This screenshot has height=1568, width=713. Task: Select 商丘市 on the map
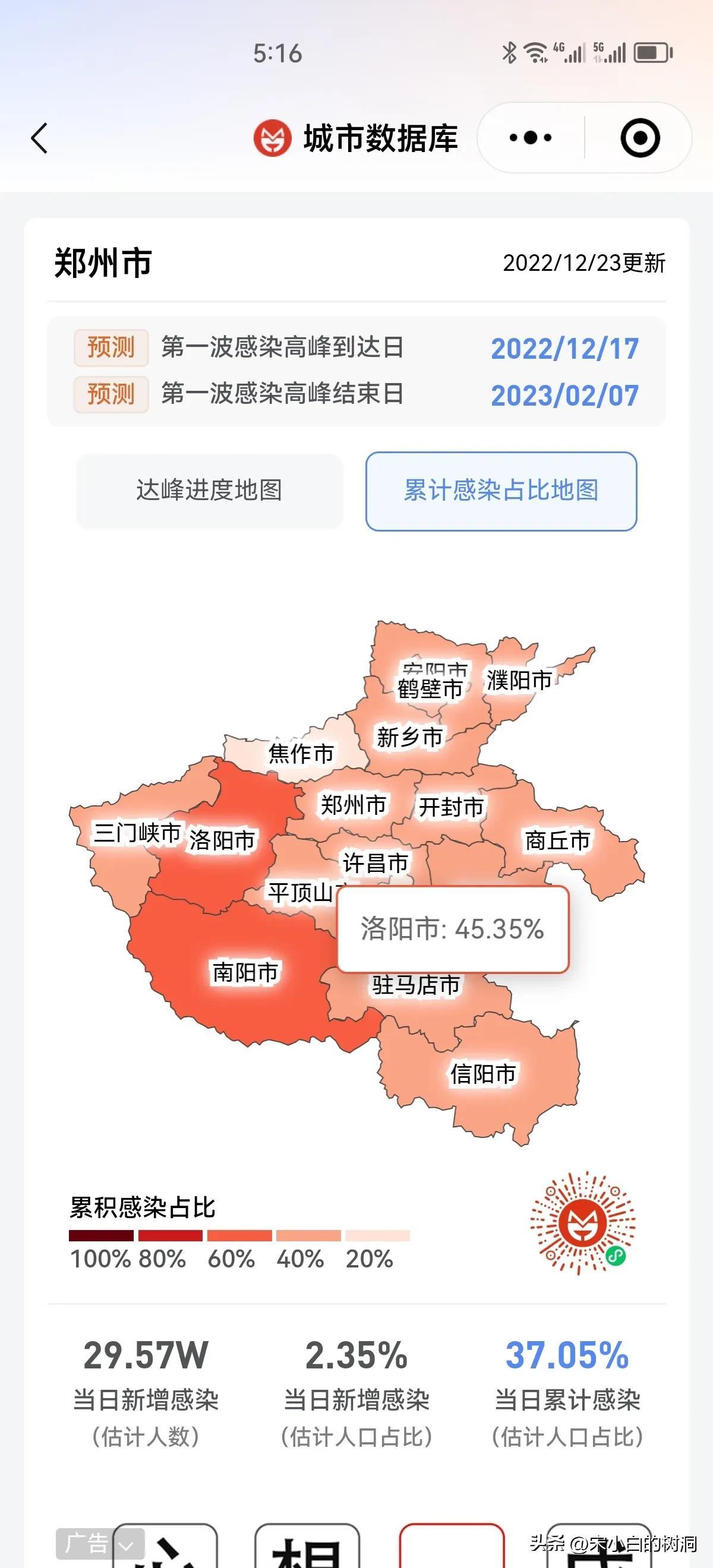(x=558, y=840)
